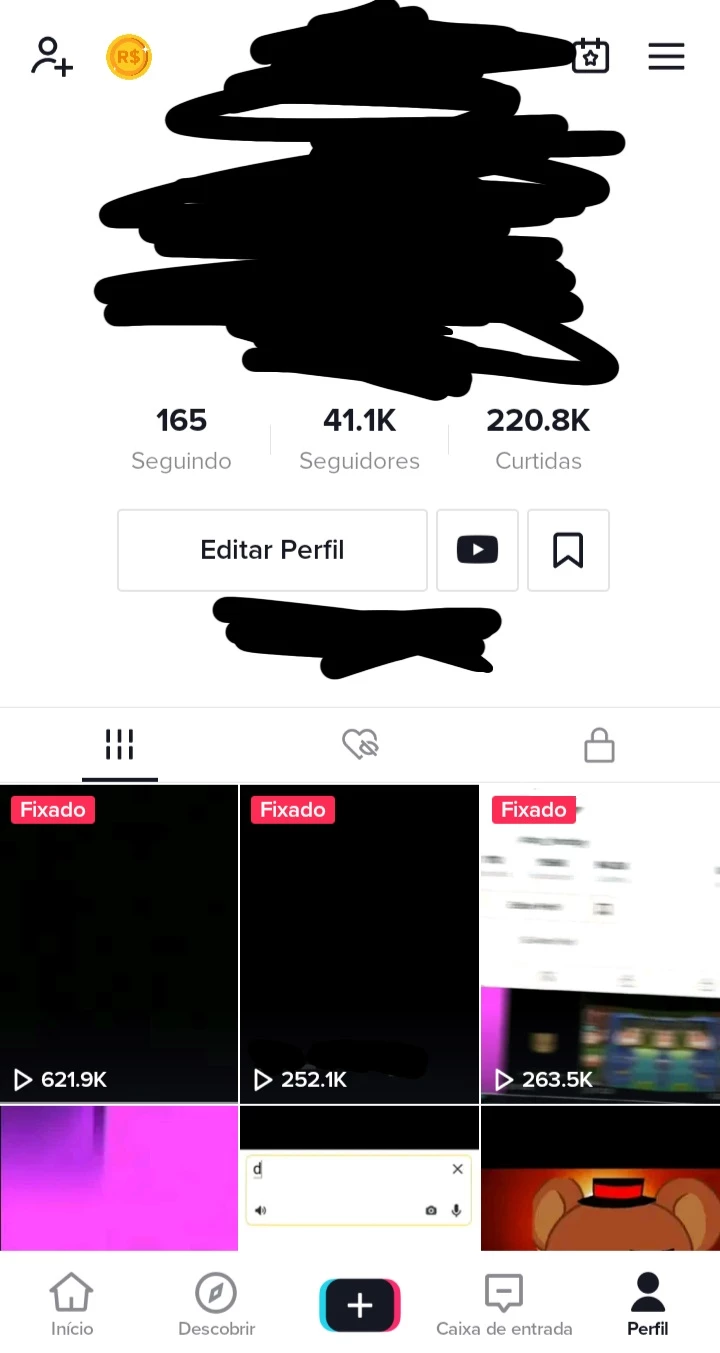View the 41.1K Seguidores list
This screenshot has width=720, height=1353.
point(359,439)
